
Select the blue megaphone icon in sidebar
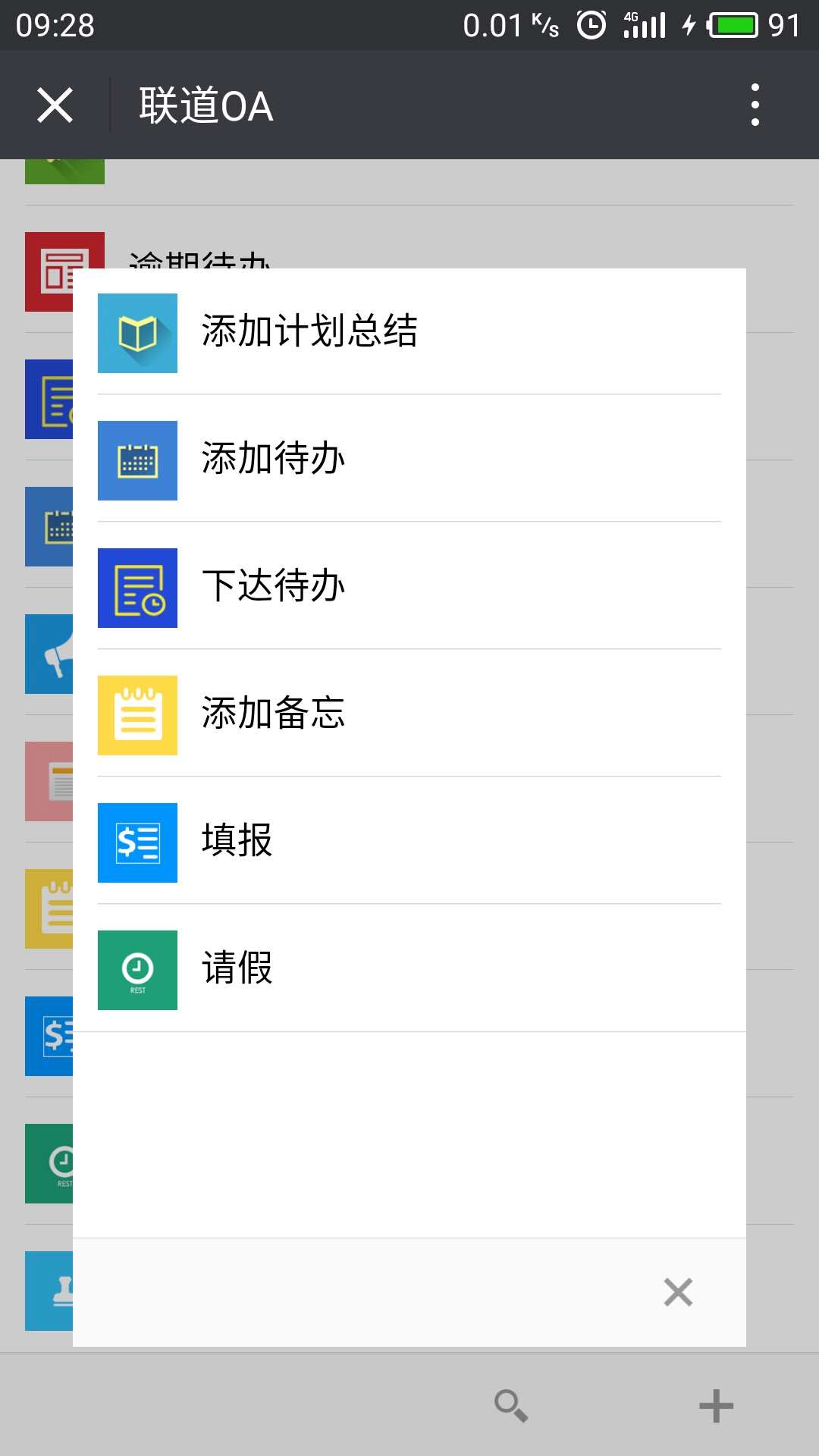(49, 654)
